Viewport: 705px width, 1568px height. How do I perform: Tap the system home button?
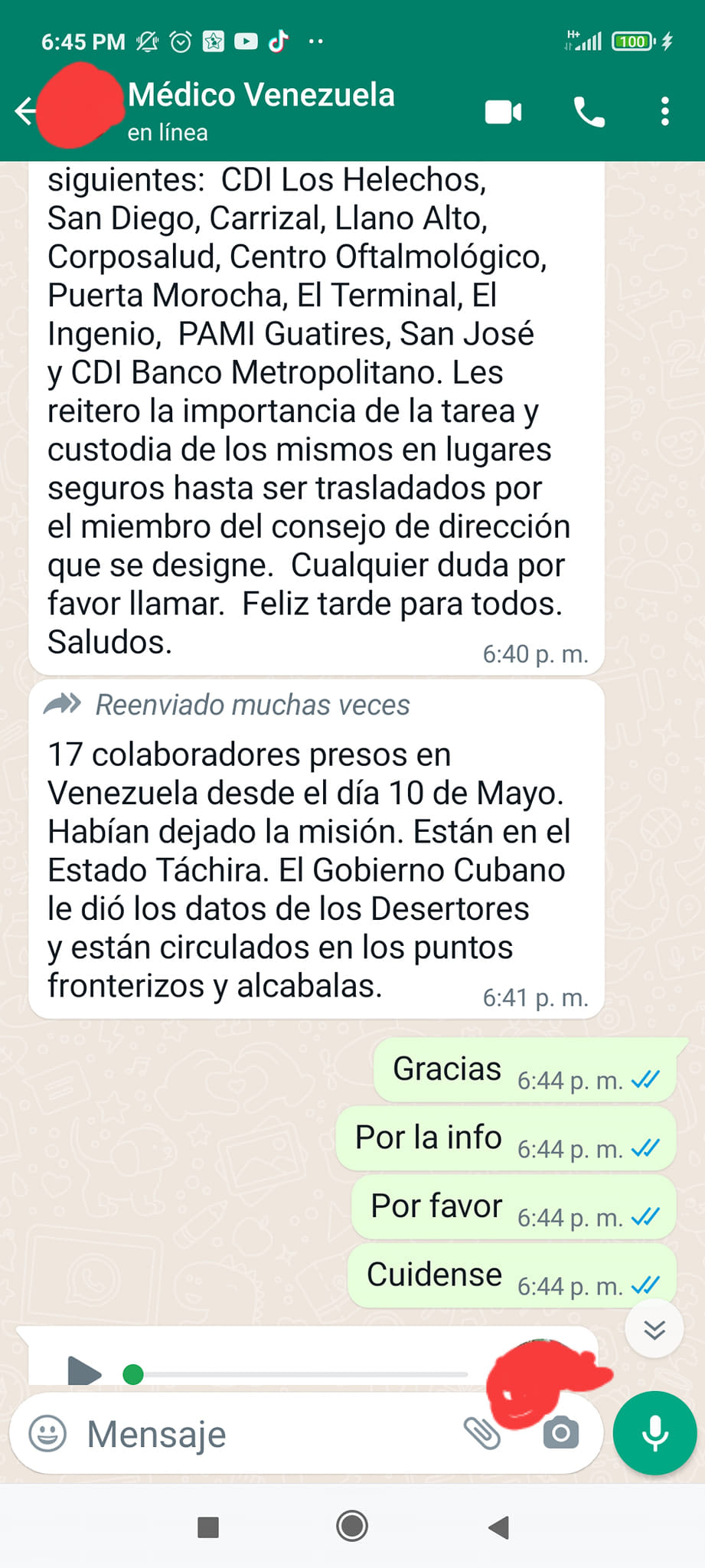(x=352, y=1527)
